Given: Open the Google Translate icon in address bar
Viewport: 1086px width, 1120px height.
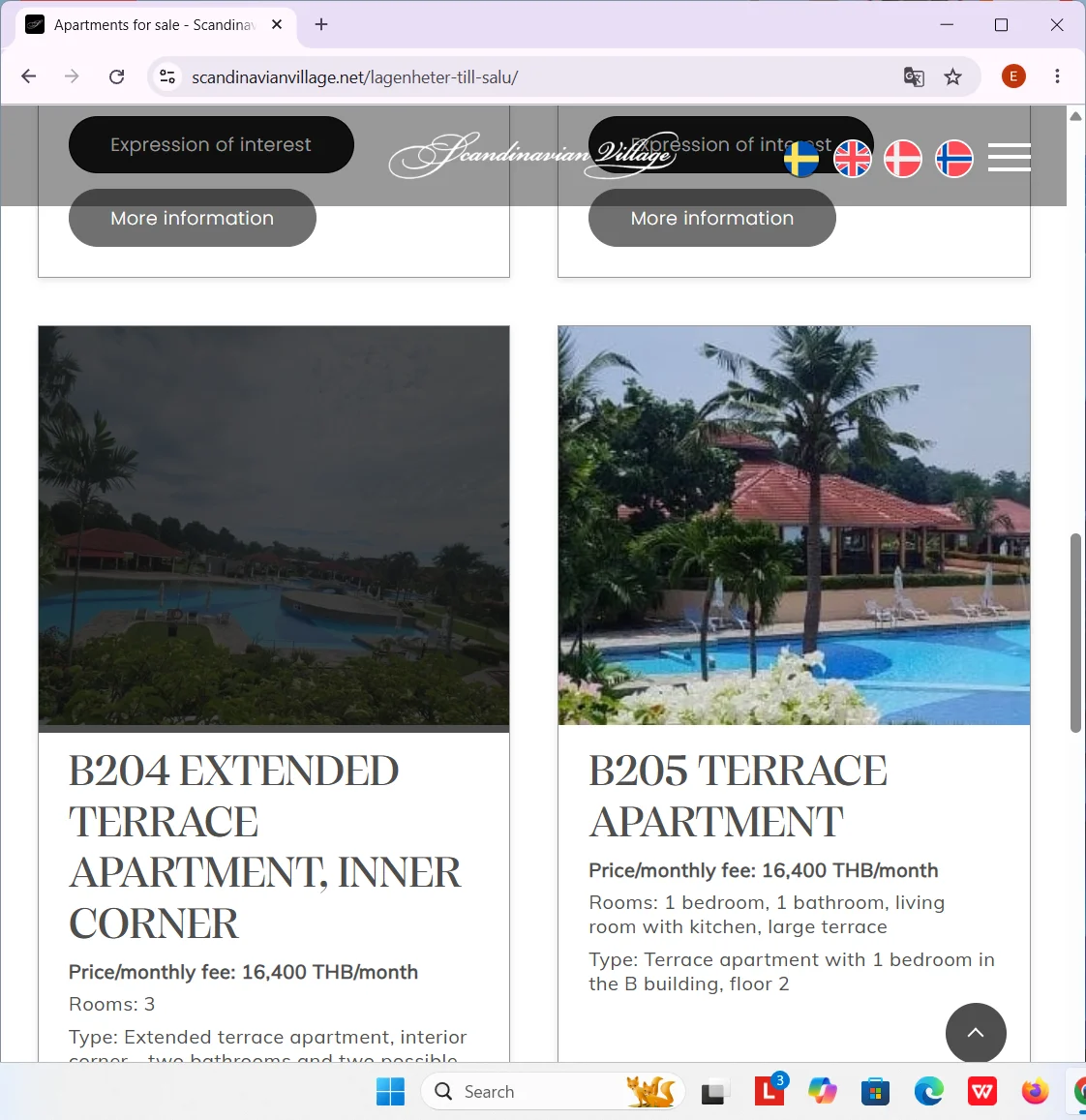Looking at the screenshot, I should (x=913, y=76).
